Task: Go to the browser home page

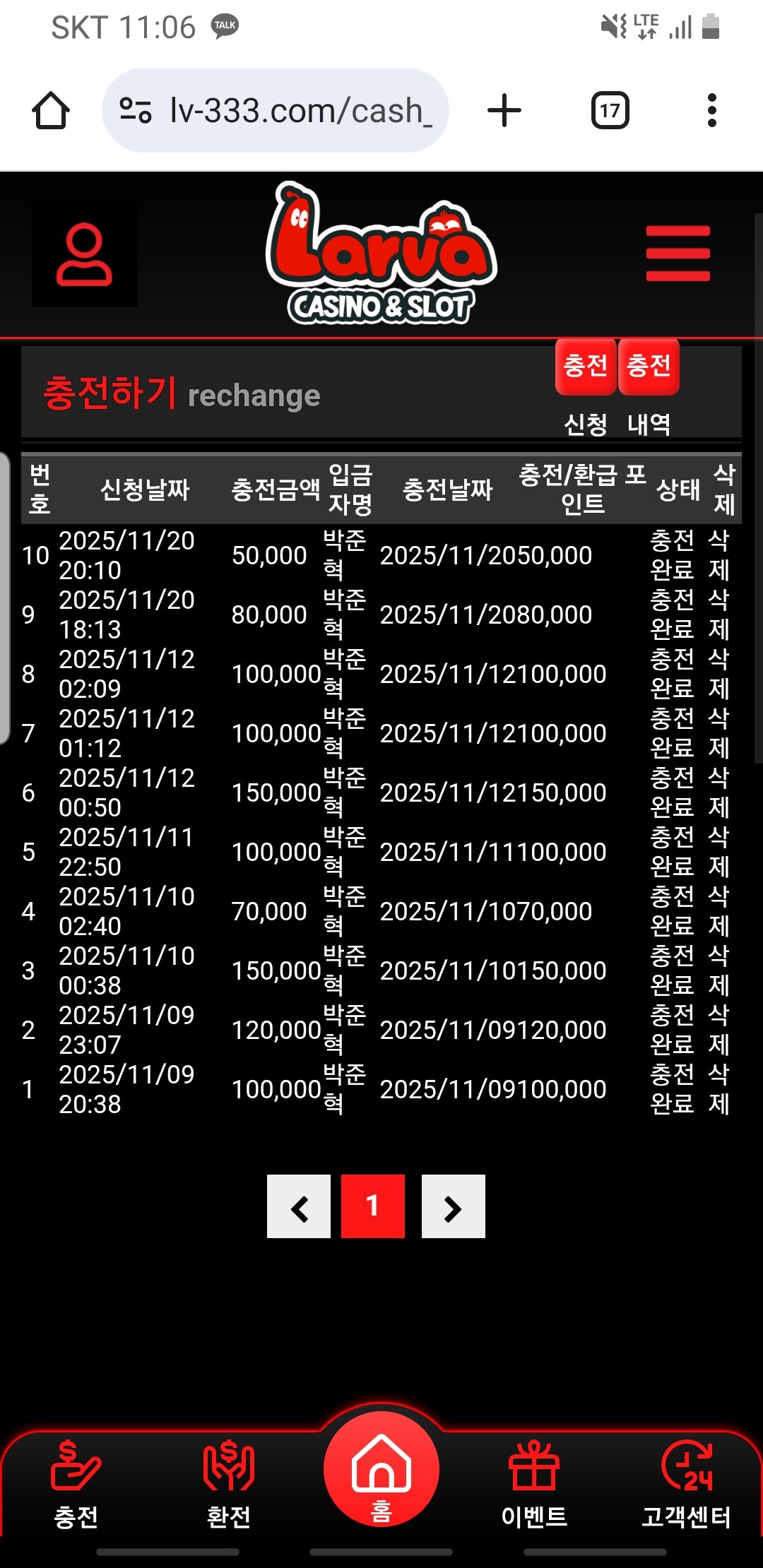Action: click(51, 111)
